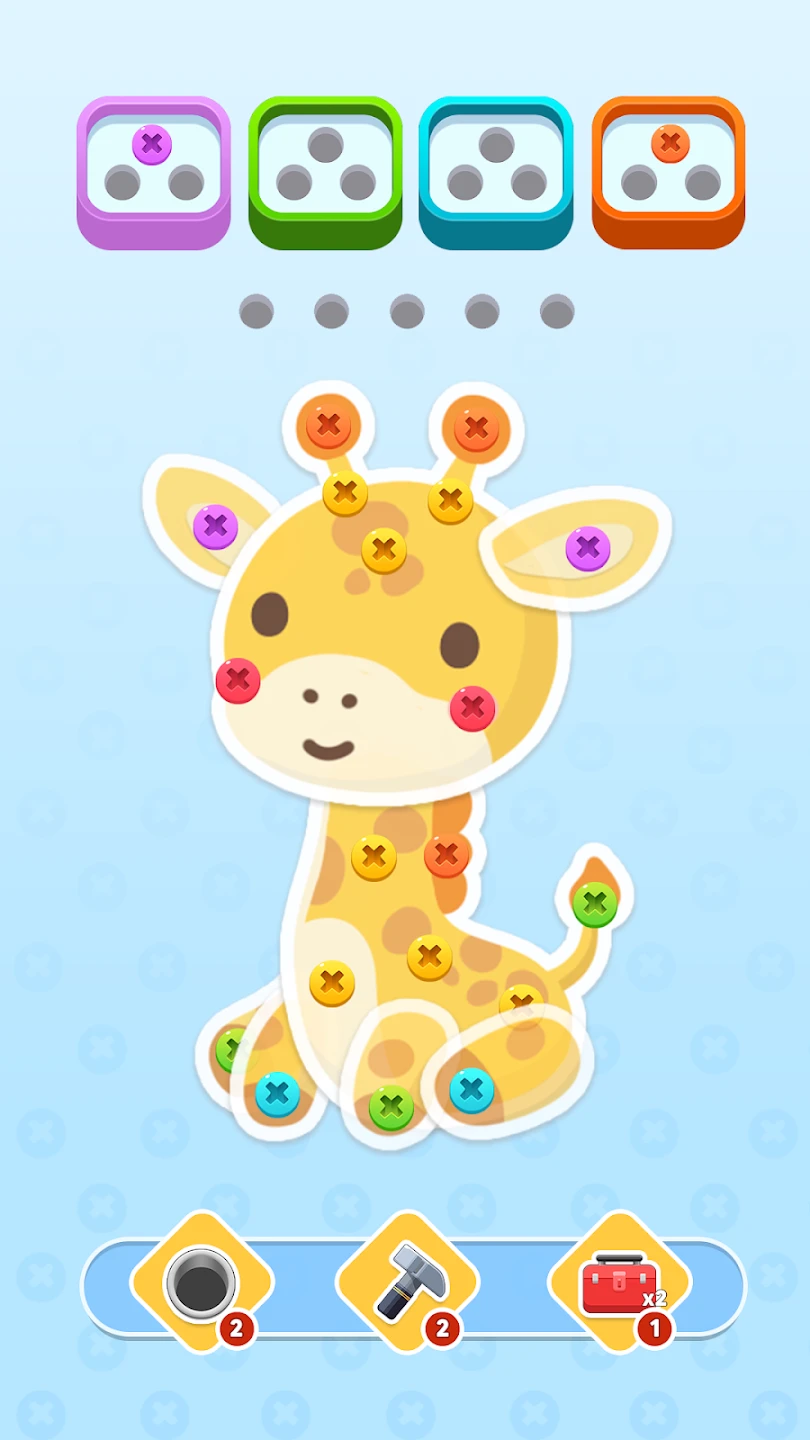Image resolution: width=810 pixels, height=1440 pixels.
Task: Remove the purple screw on right ear
Action: 588,548
